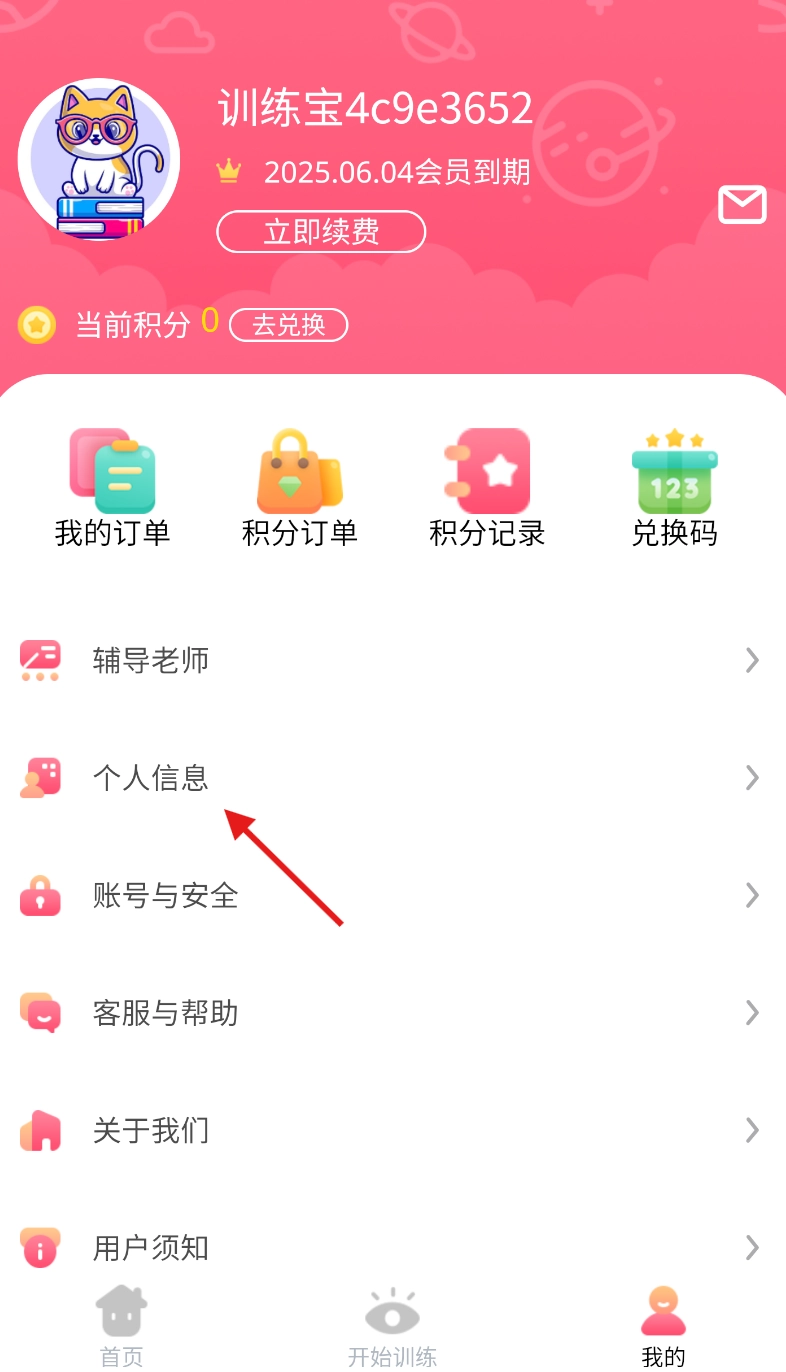Open 用户须知 (user notice)

pyautogui.click(x=393, y=1247)
